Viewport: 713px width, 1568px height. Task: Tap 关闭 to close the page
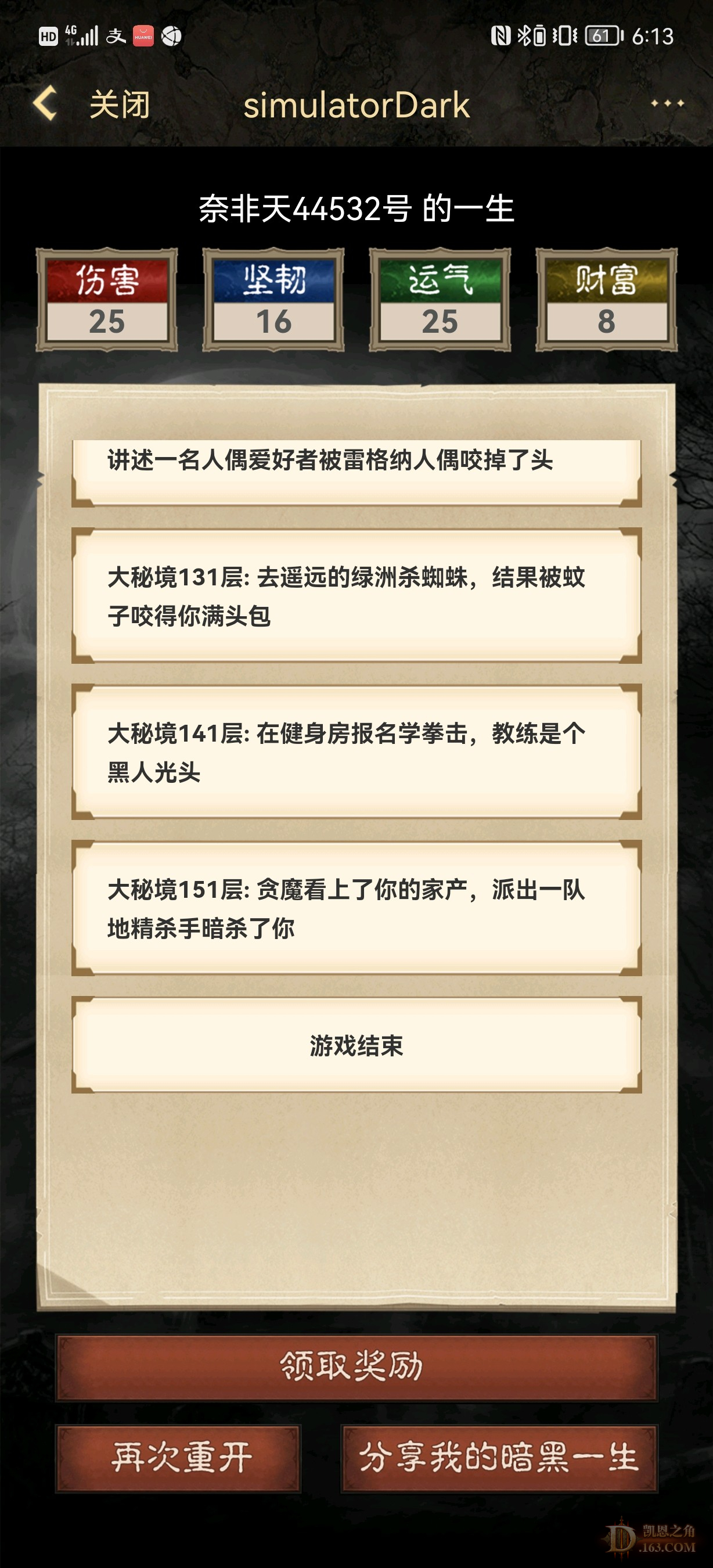pos(119,105)
